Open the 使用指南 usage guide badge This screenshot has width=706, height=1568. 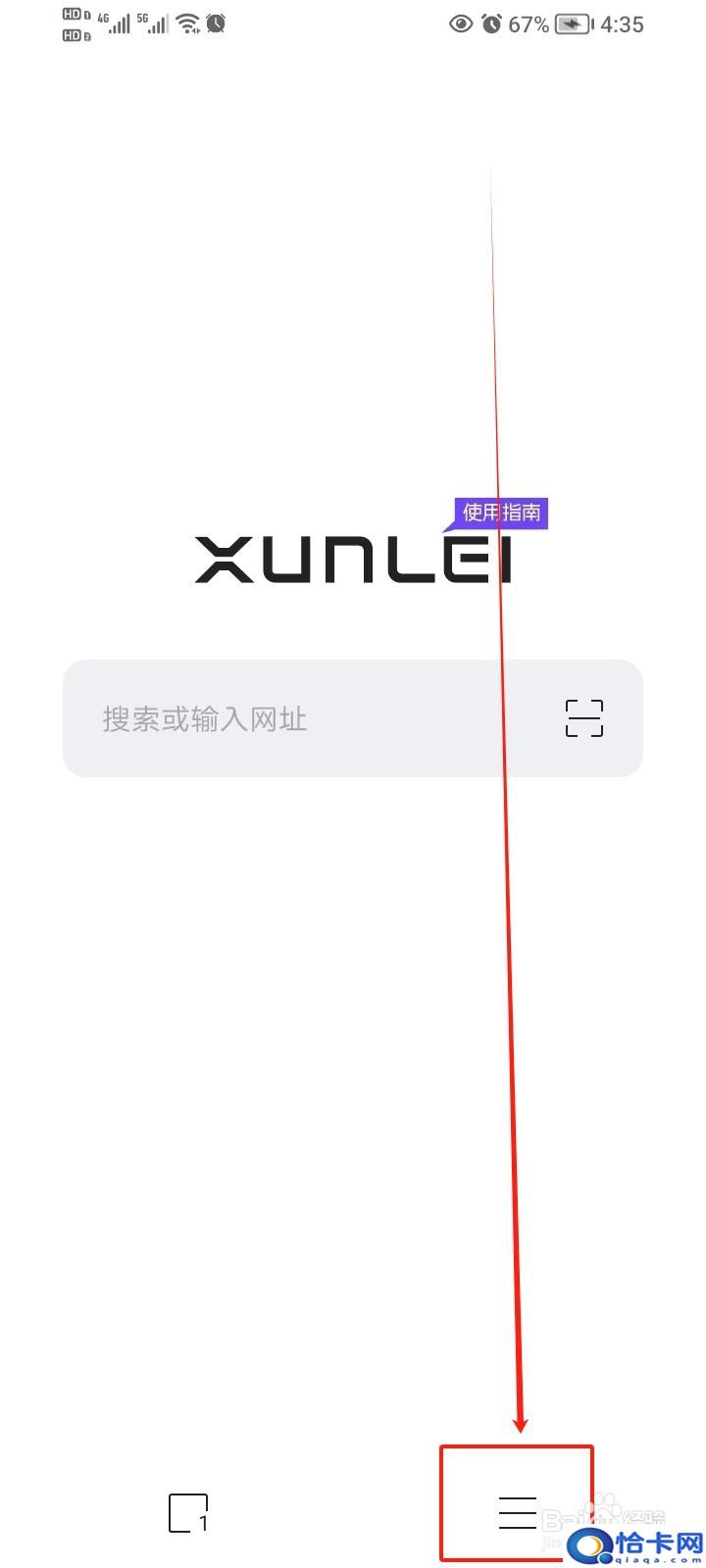pyautogui.click(x=501, y=513)
